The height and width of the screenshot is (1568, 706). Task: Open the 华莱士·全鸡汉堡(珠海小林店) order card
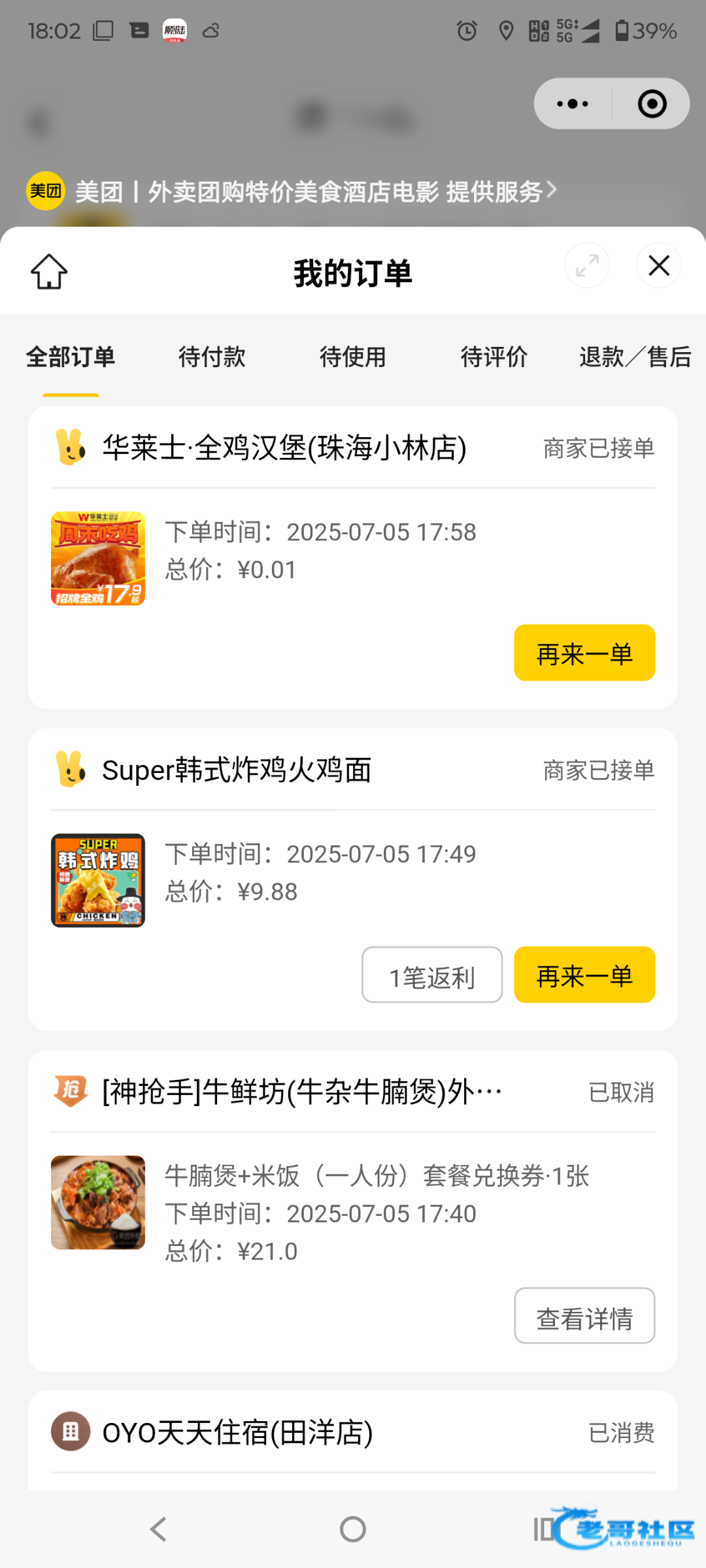coord(284,448)
